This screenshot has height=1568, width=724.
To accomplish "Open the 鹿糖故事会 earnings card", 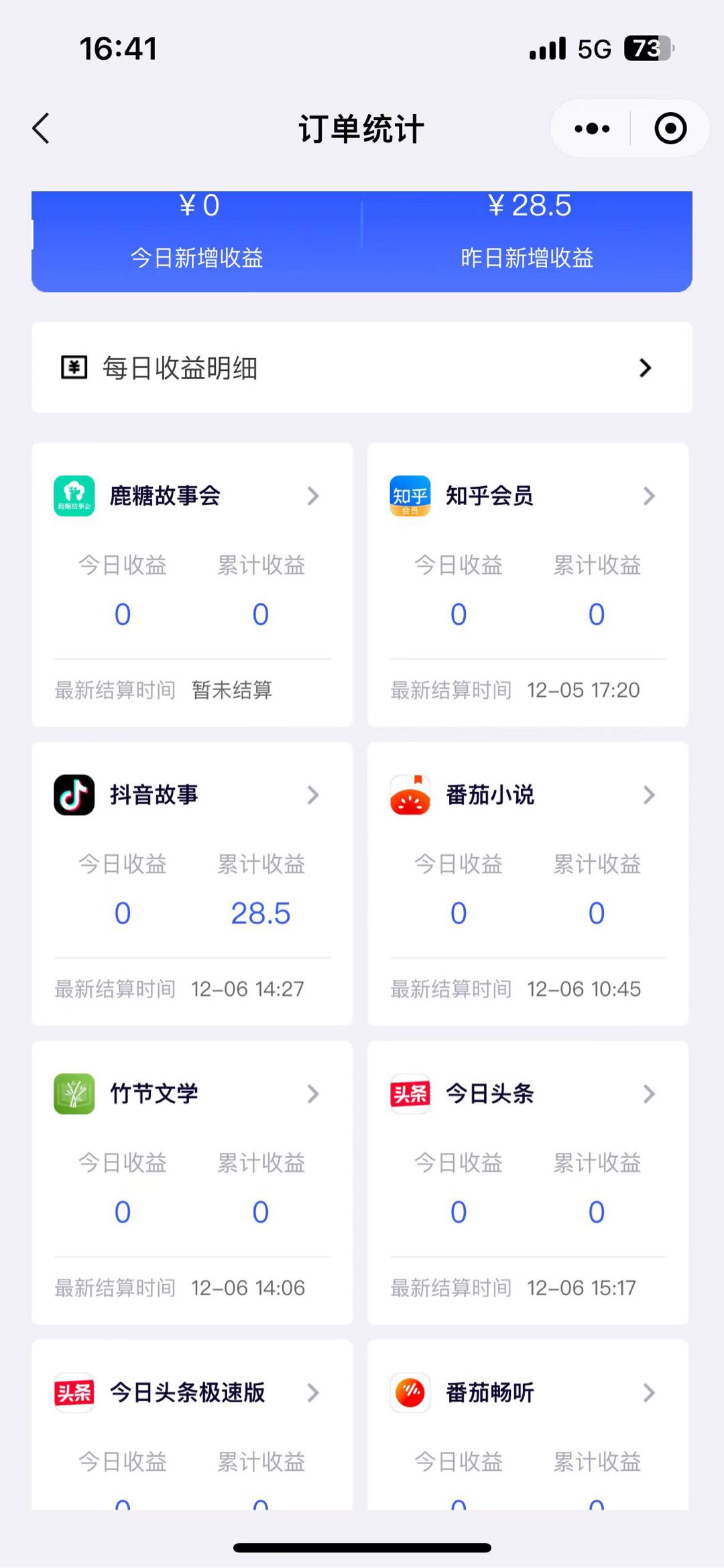I will tap(192, 496).
